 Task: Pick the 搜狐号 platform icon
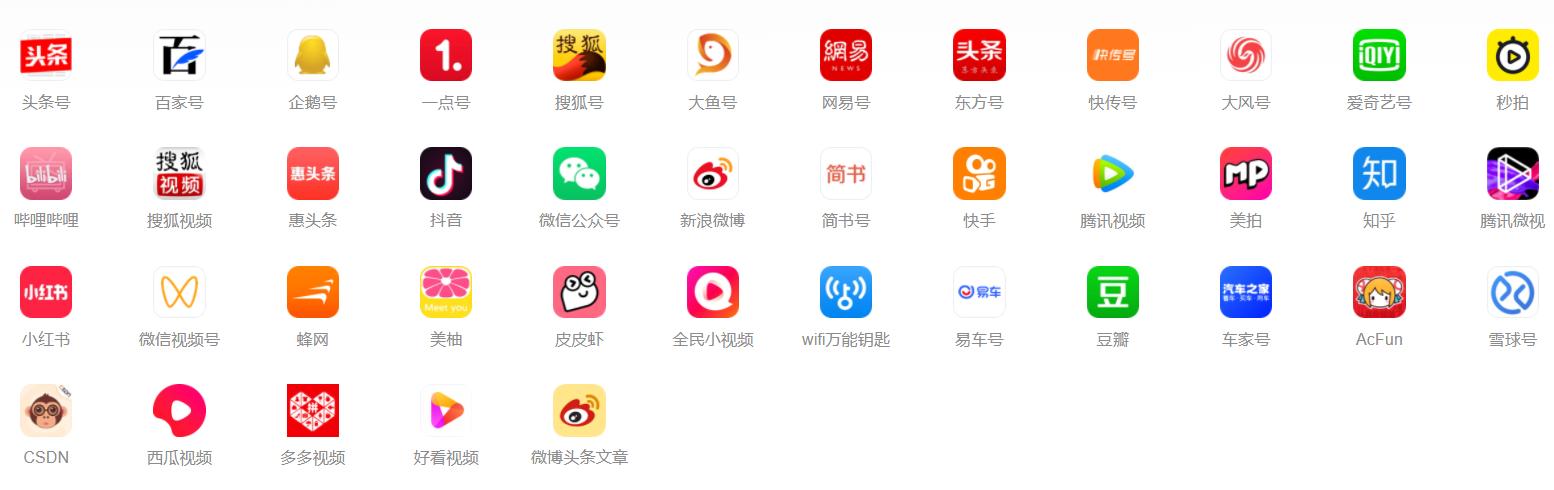coord(579,56)
